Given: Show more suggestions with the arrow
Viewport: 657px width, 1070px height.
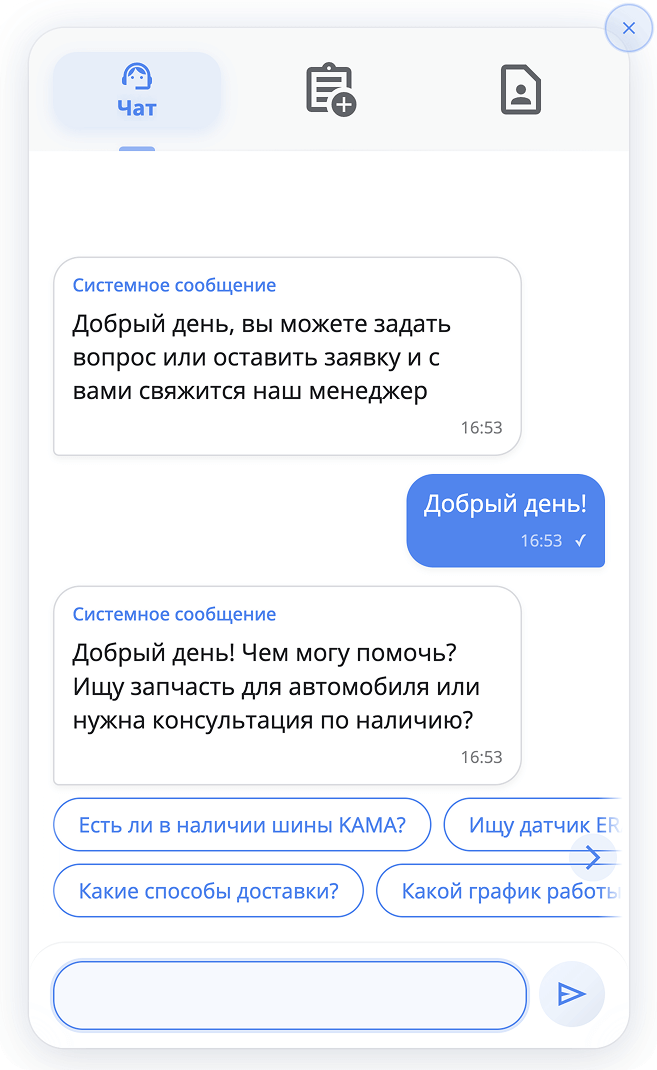Looking at the screenshot, I should 593,857.
